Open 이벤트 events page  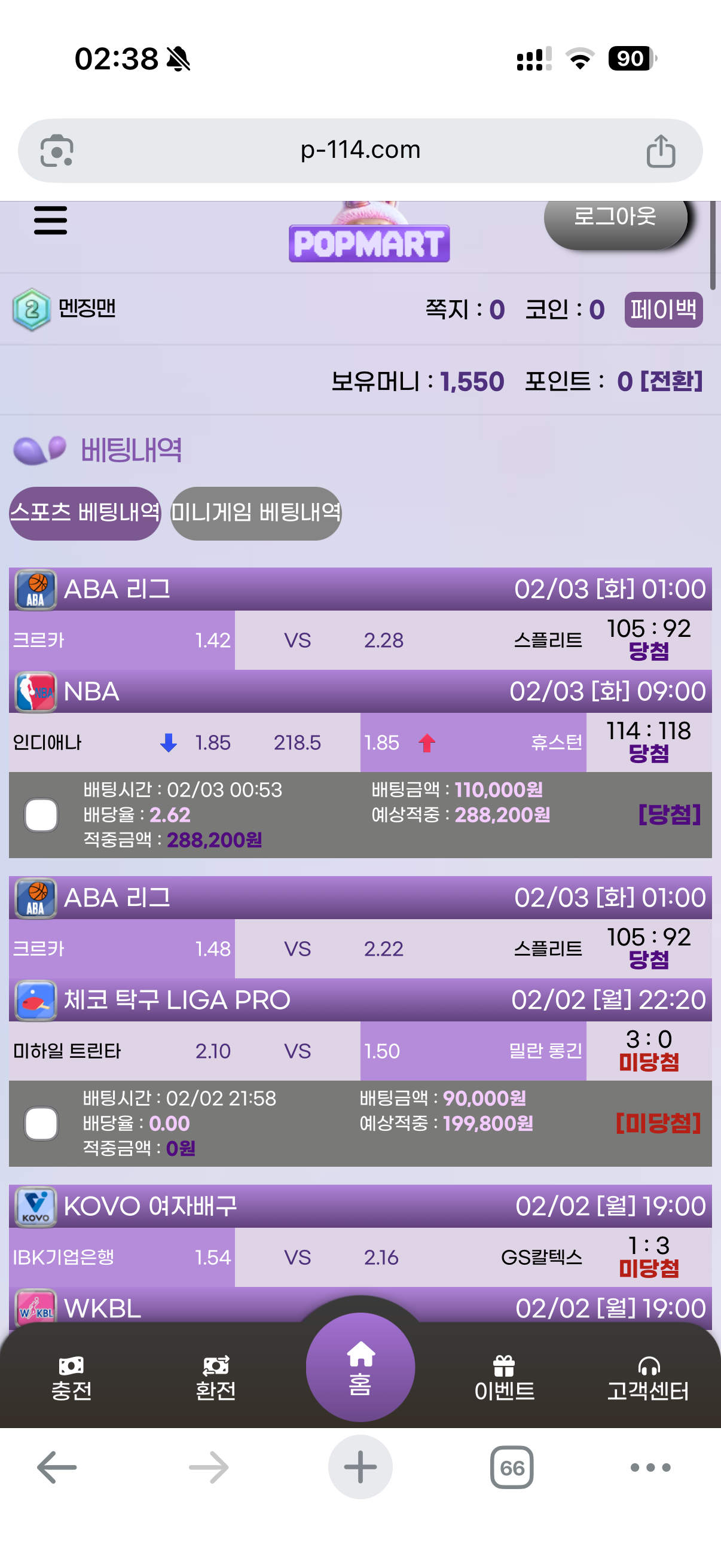504,1378
